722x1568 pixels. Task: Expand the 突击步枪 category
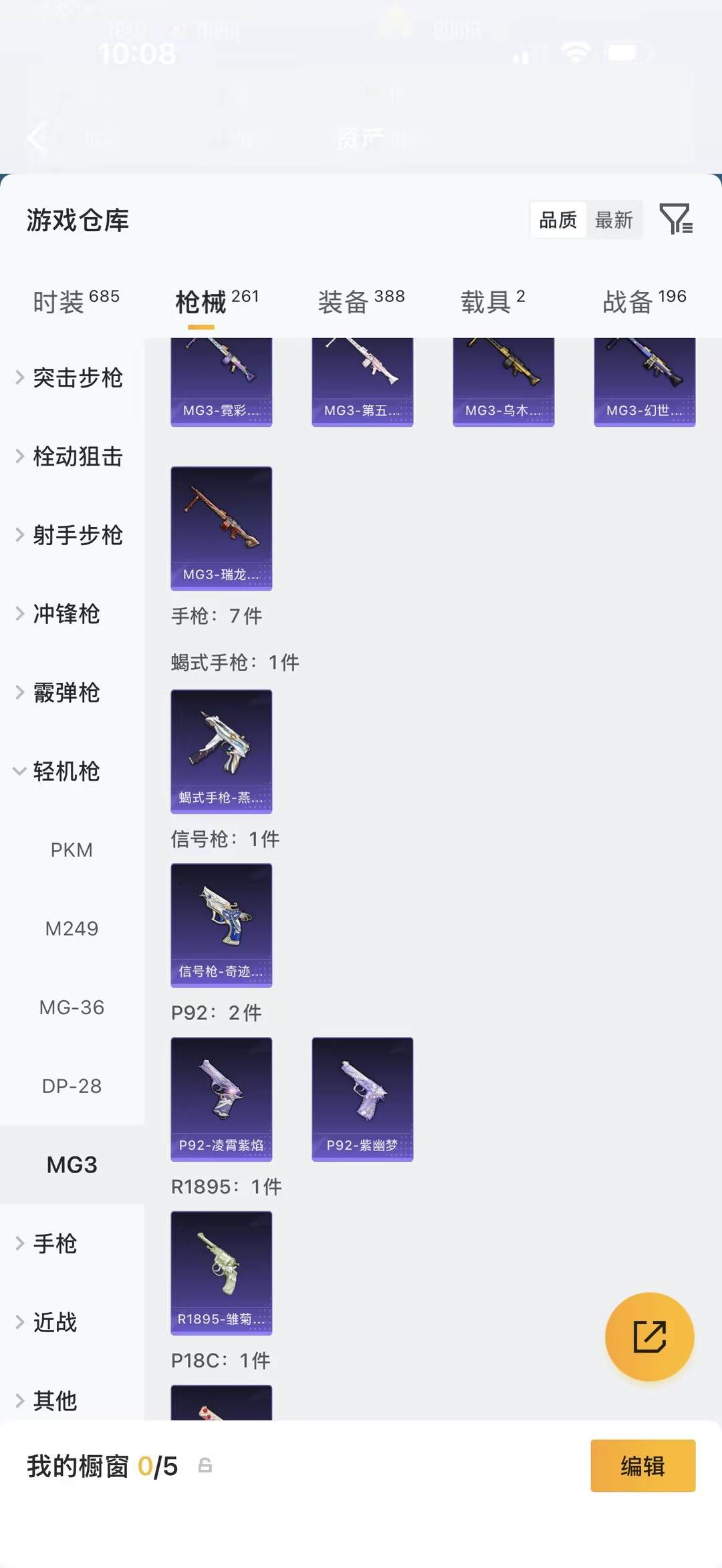pos(77,377)
